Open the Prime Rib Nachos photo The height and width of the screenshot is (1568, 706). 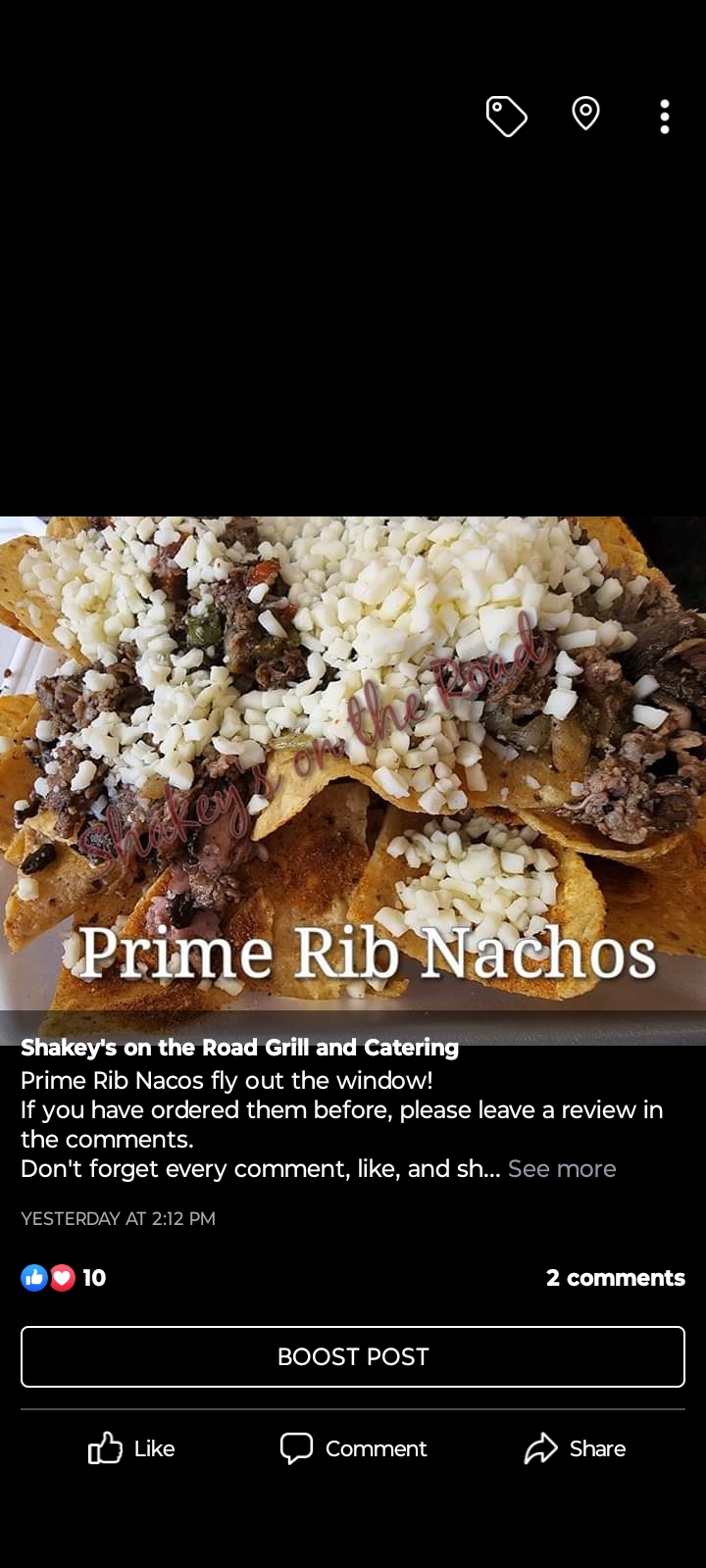[353, 764]
